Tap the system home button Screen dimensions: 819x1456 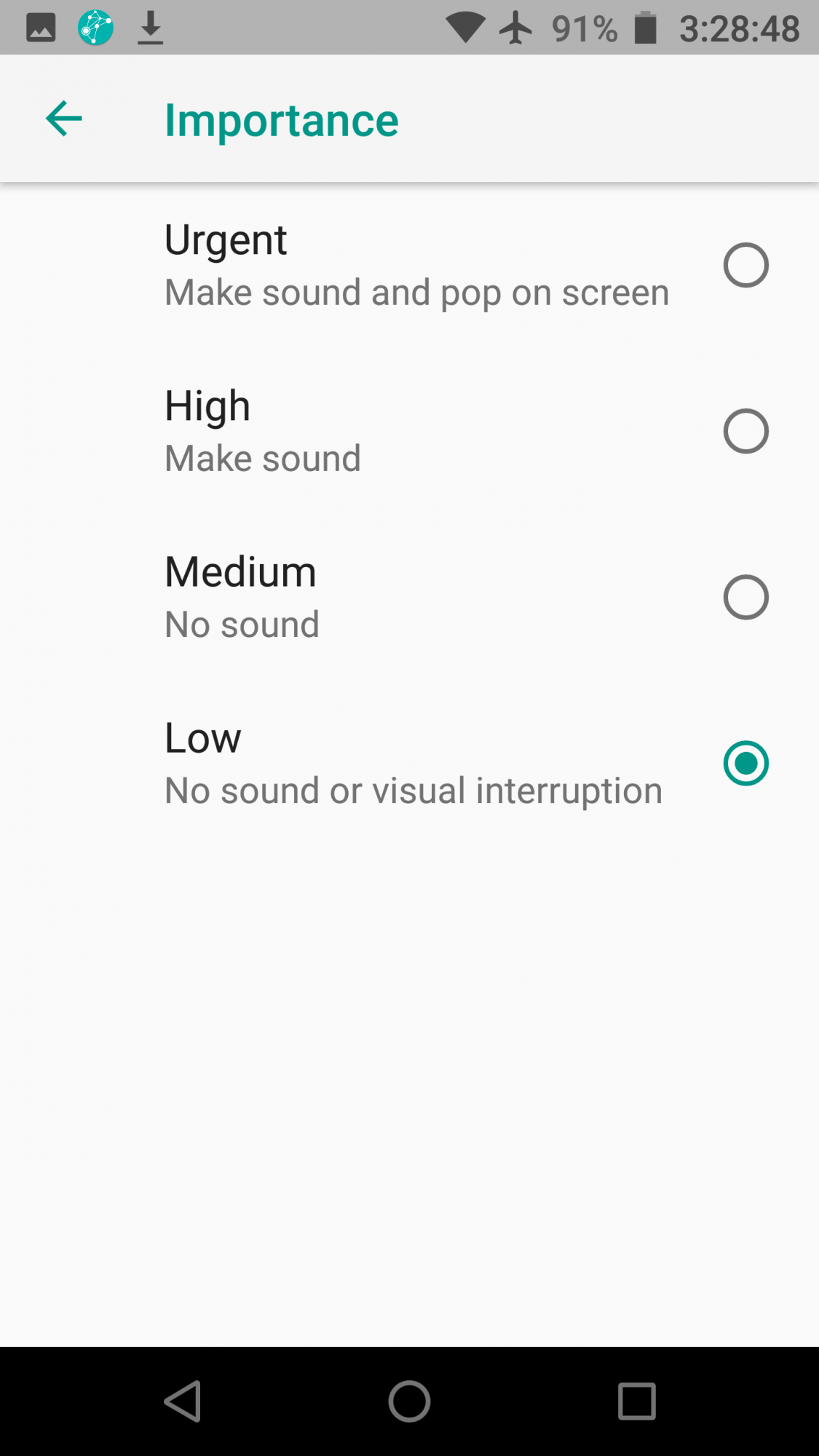pos(409,1401)
